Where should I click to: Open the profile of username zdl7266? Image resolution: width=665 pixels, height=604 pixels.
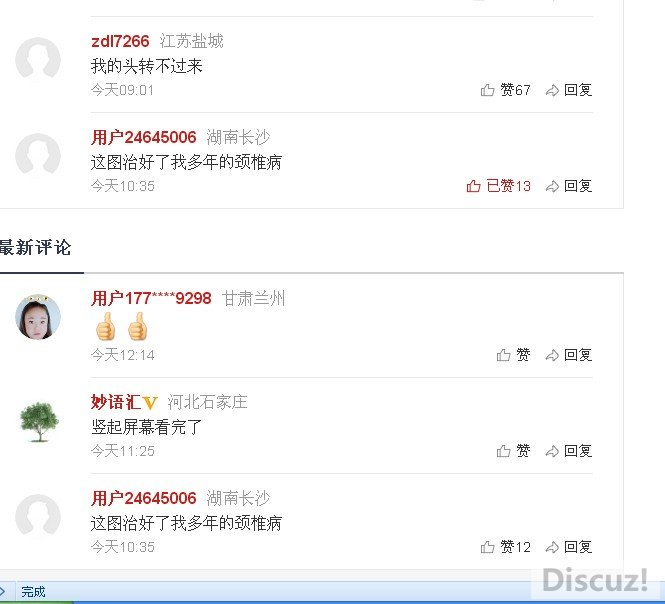[120, 41]
